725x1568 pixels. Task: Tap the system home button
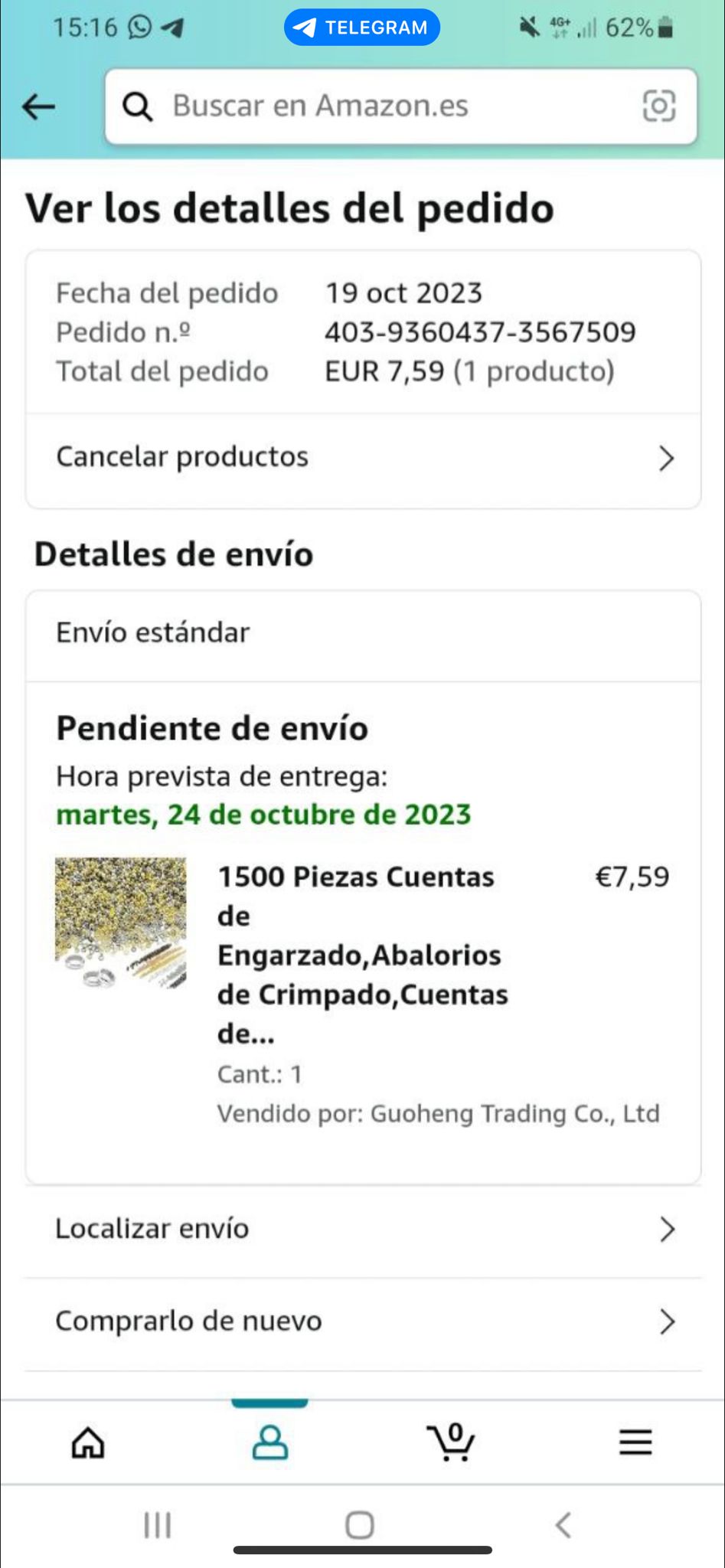(x=360, y=1525)
